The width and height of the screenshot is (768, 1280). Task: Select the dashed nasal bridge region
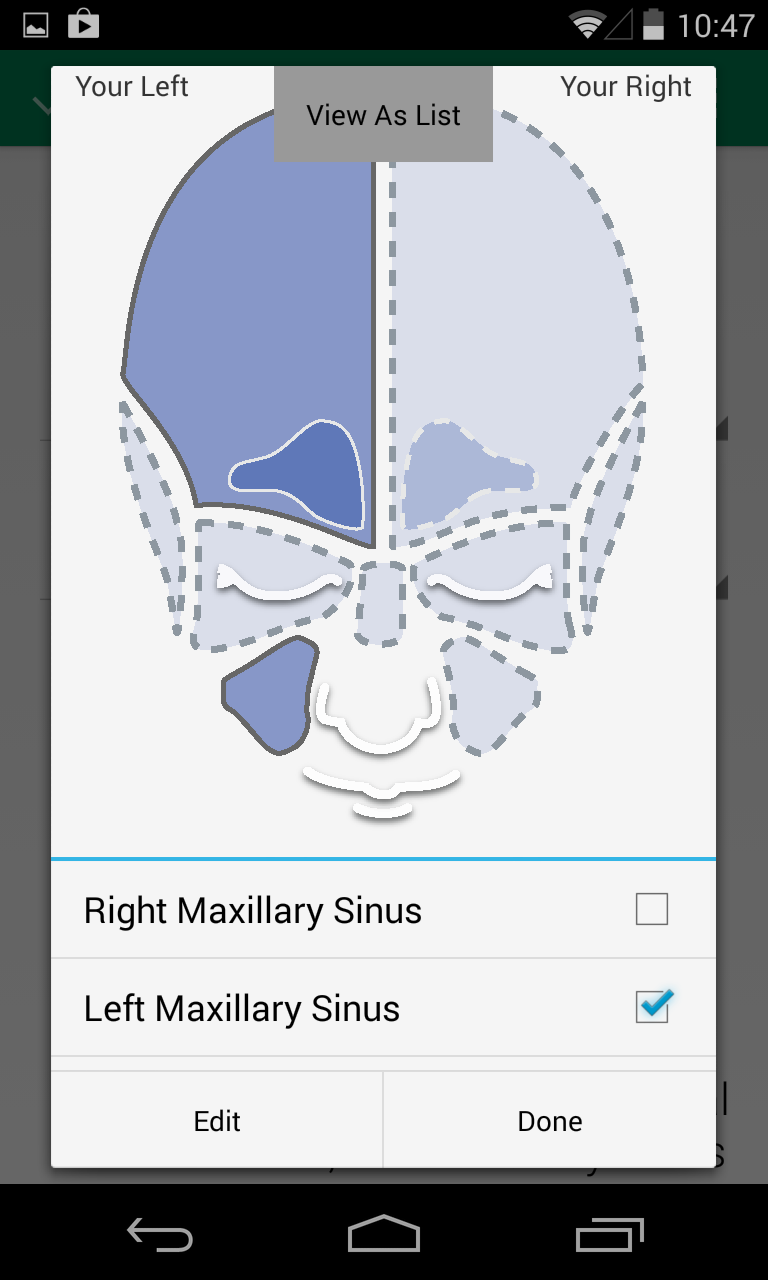click(382, 602)
